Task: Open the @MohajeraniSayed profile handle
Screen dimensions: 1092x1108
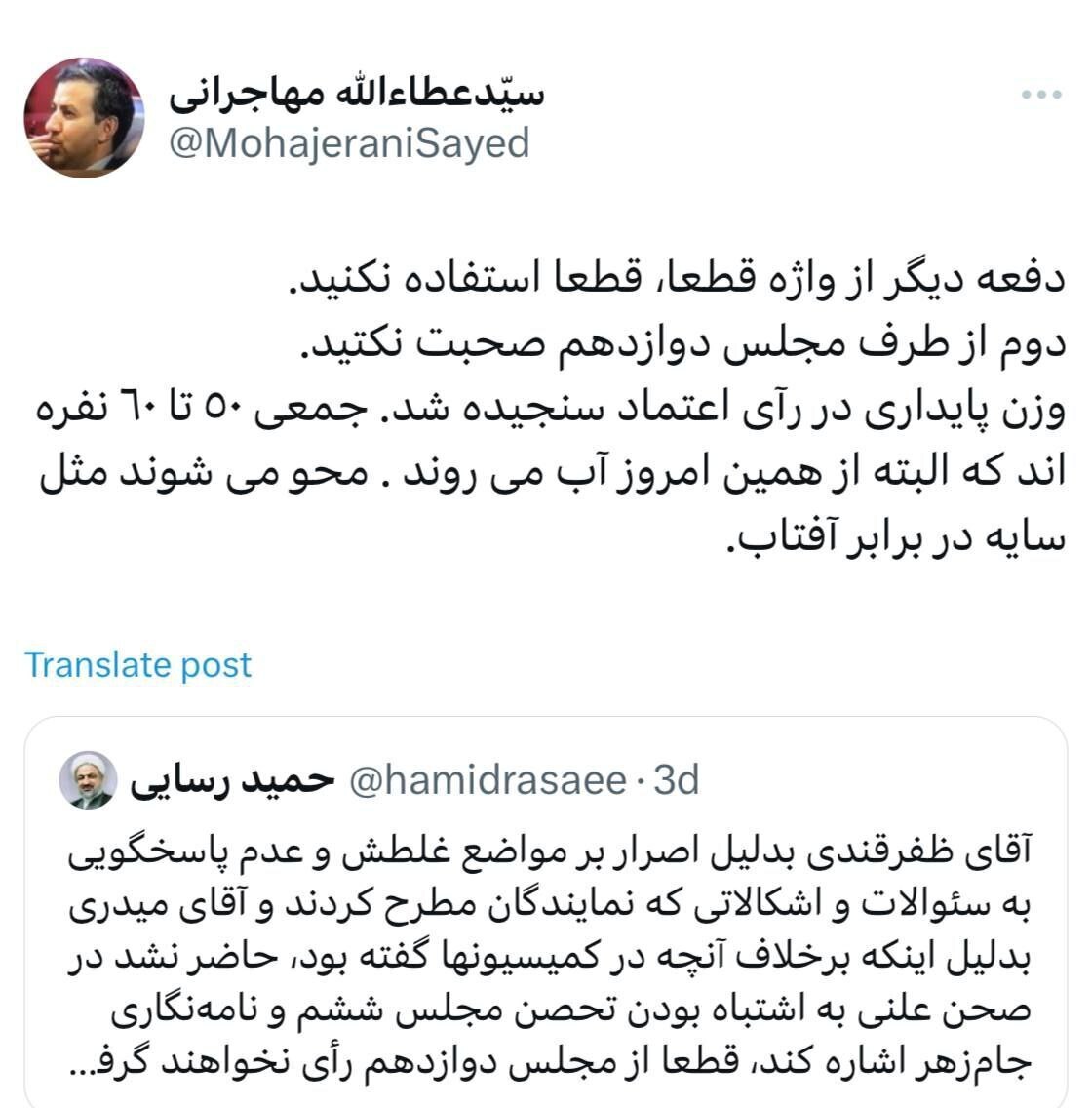Action: 349,143
